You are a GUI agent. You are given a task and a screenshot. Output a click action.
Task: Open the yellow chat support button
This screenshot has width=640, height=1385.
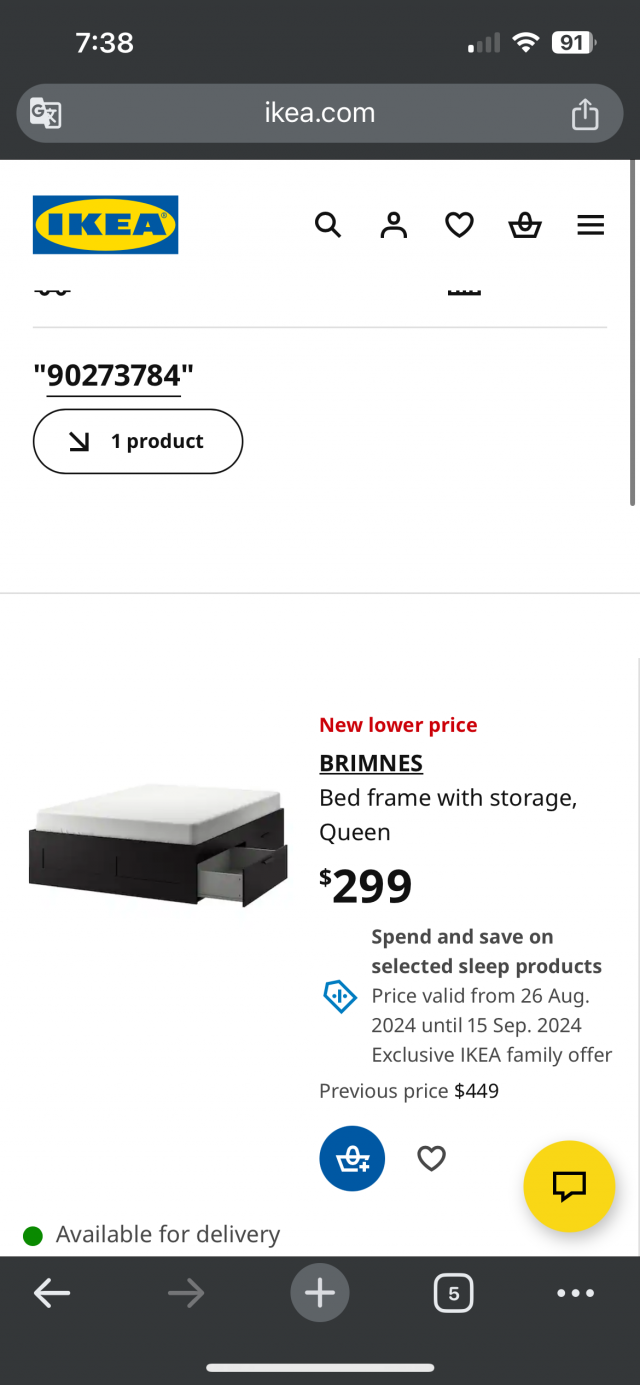tap(569, 1186)
